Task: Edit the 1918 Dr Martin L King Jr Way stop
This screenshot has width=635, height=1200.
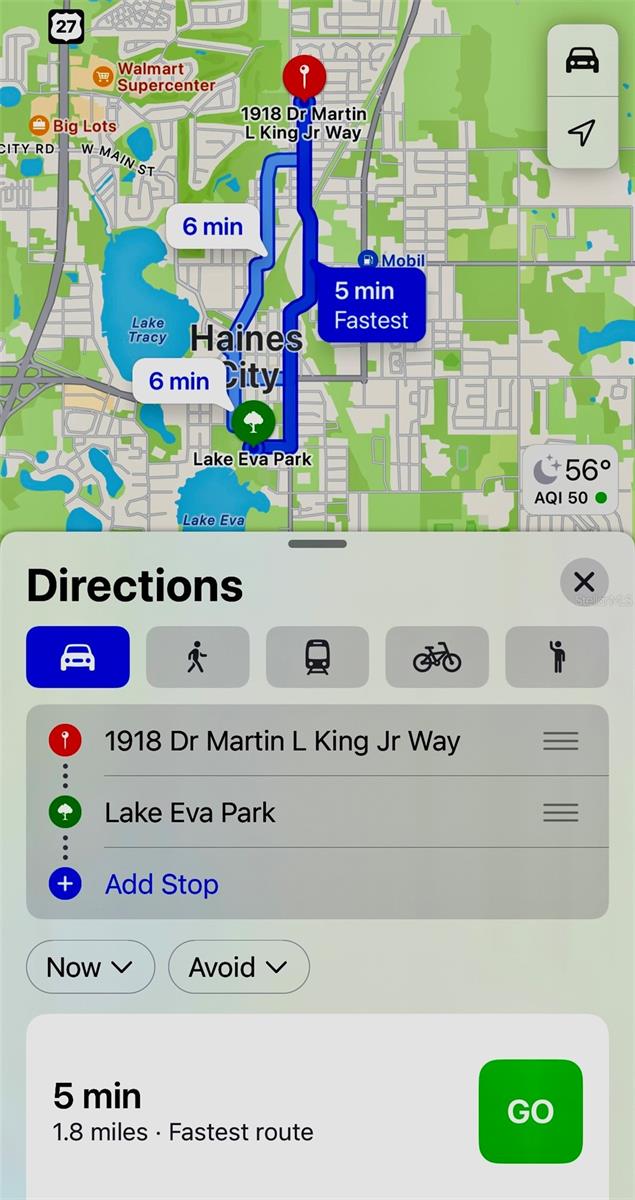Action: pyautogui.click(x=282, y=741)
